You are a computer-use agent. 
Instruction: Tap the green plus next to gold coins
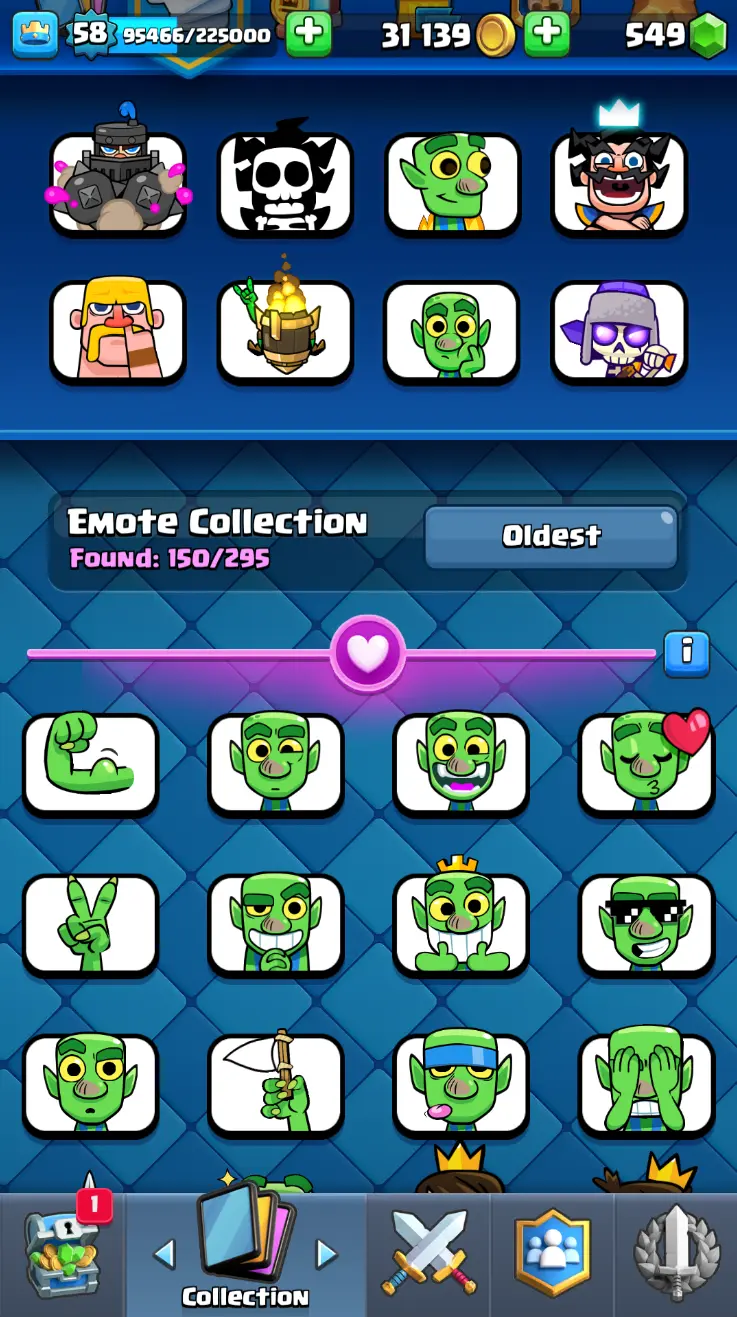(x=546, y=35)
